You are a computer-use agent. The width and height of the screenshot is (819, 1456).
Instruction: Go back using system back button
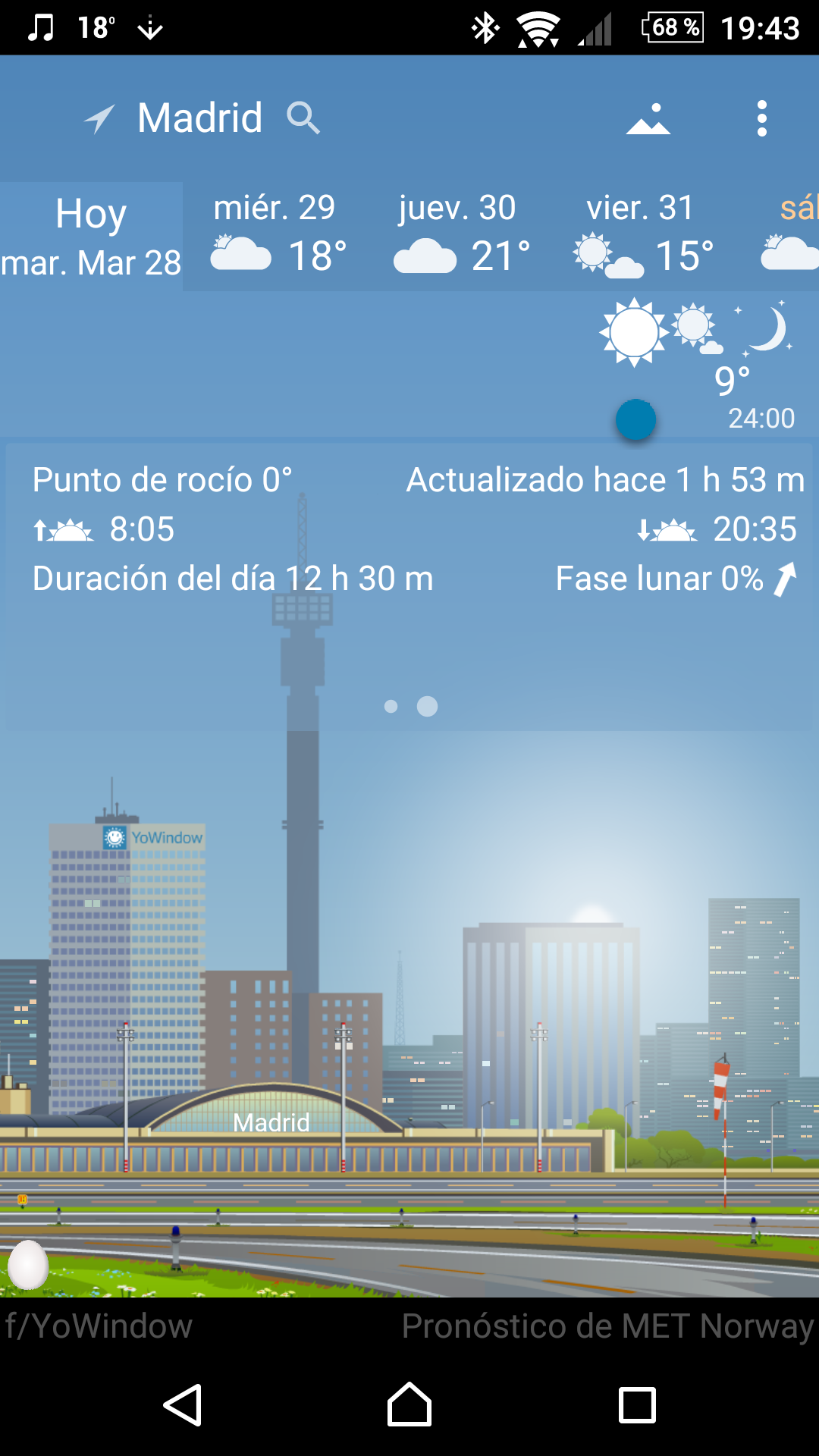183,1405
